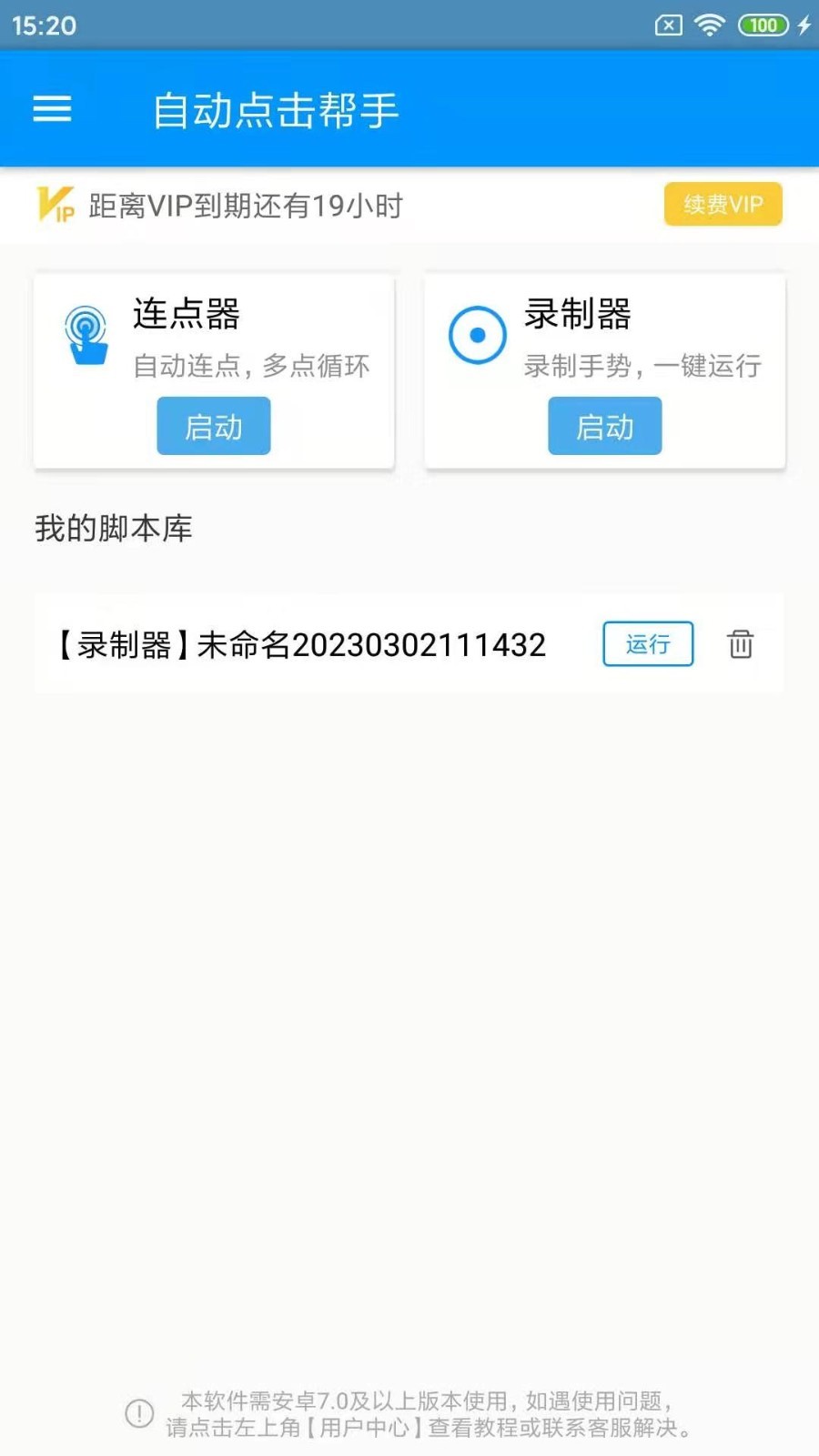Start the 连点器 auto clicker
Image resolution: width=819 pixels, height=1456 pixels.
214,426
